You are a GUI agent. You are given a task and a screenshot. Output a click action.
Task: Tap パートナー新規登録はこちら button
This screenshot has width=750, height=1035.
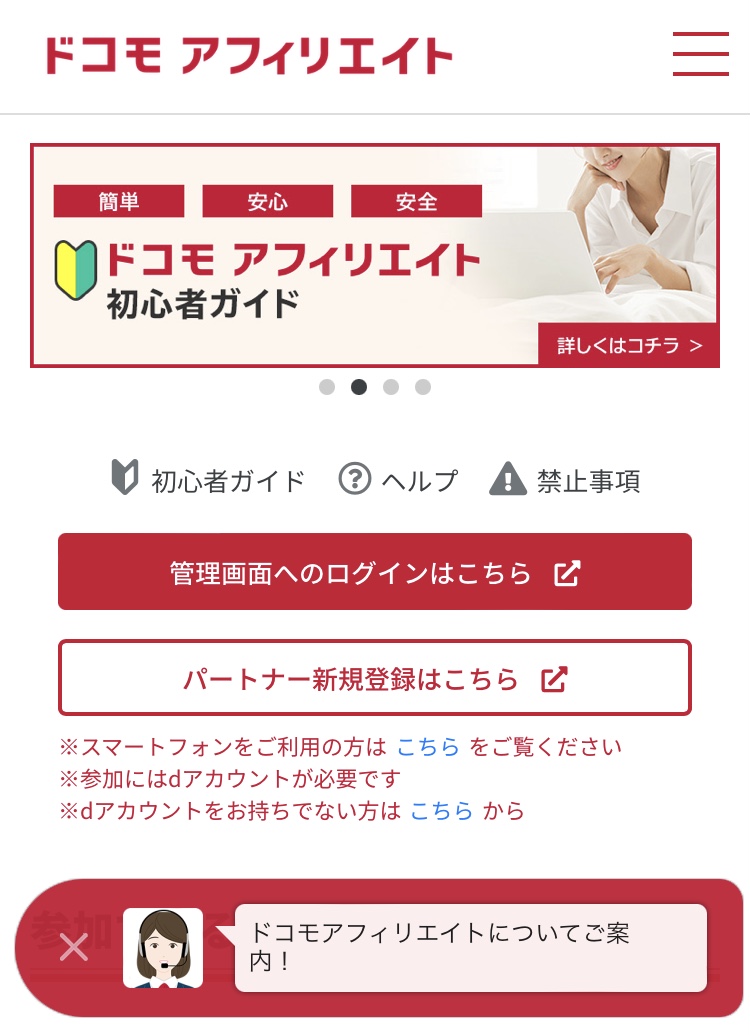pyautogui.click(x=374, y=678)
